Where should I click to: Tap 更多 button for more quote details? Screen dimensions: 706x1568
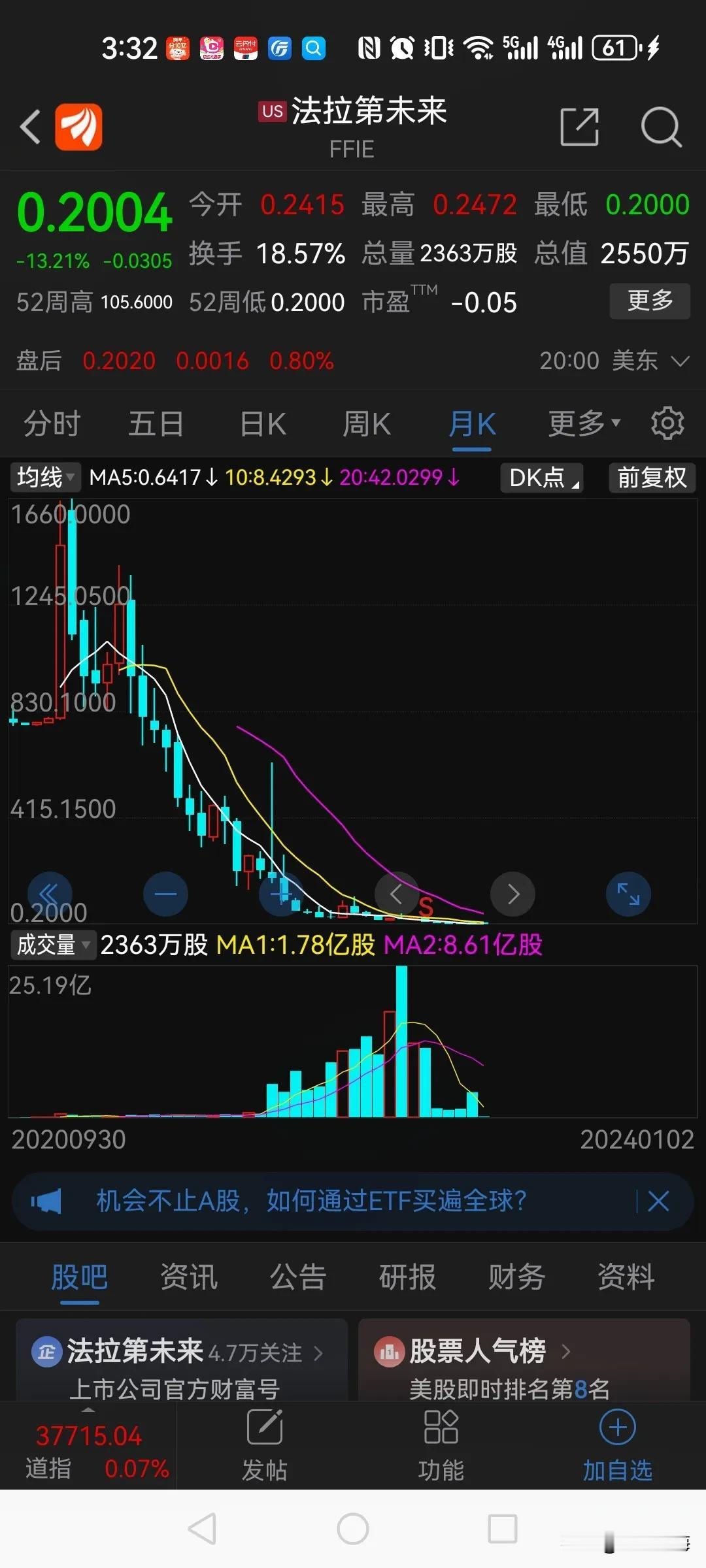(650, 301)
